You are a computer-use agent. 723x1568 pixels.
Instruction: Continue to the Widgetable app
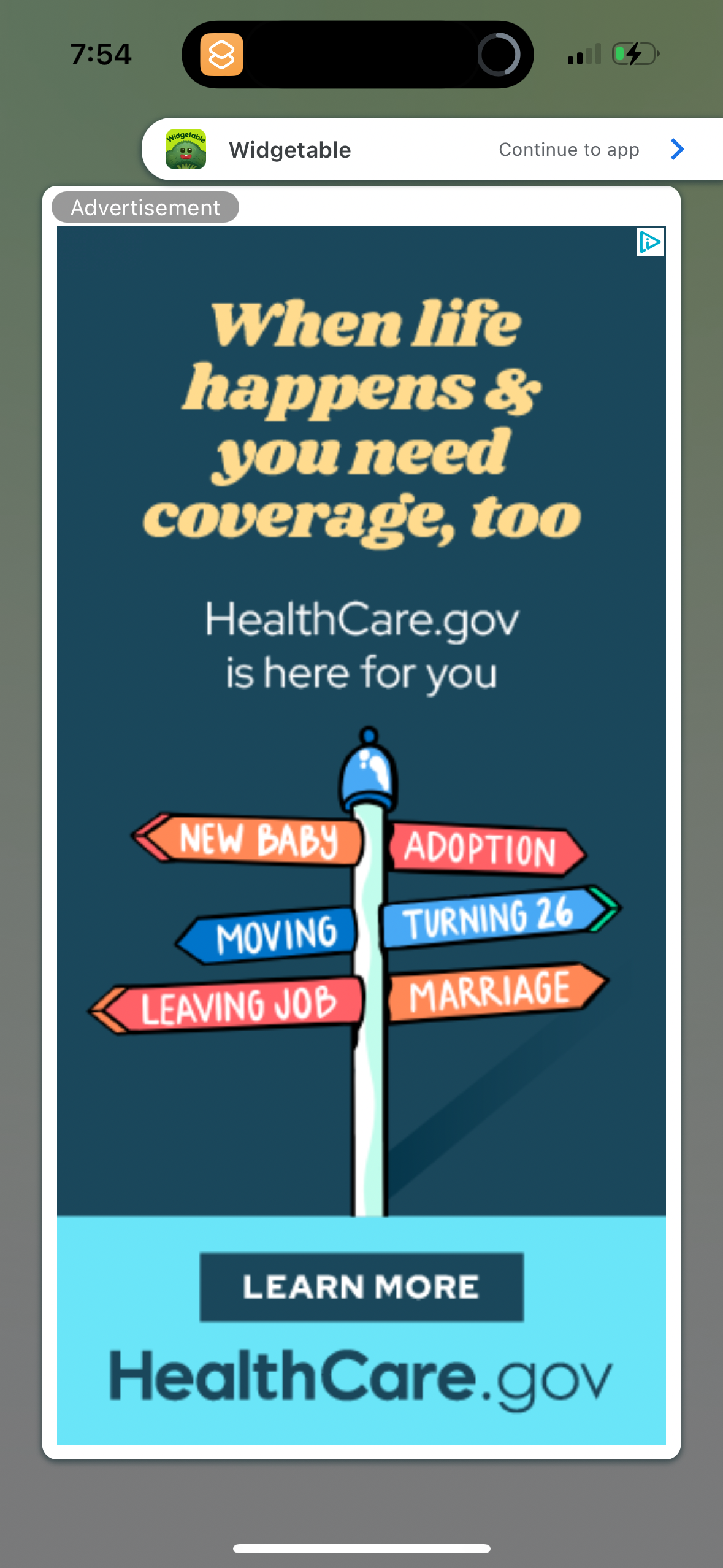click(x=589, y=150)
